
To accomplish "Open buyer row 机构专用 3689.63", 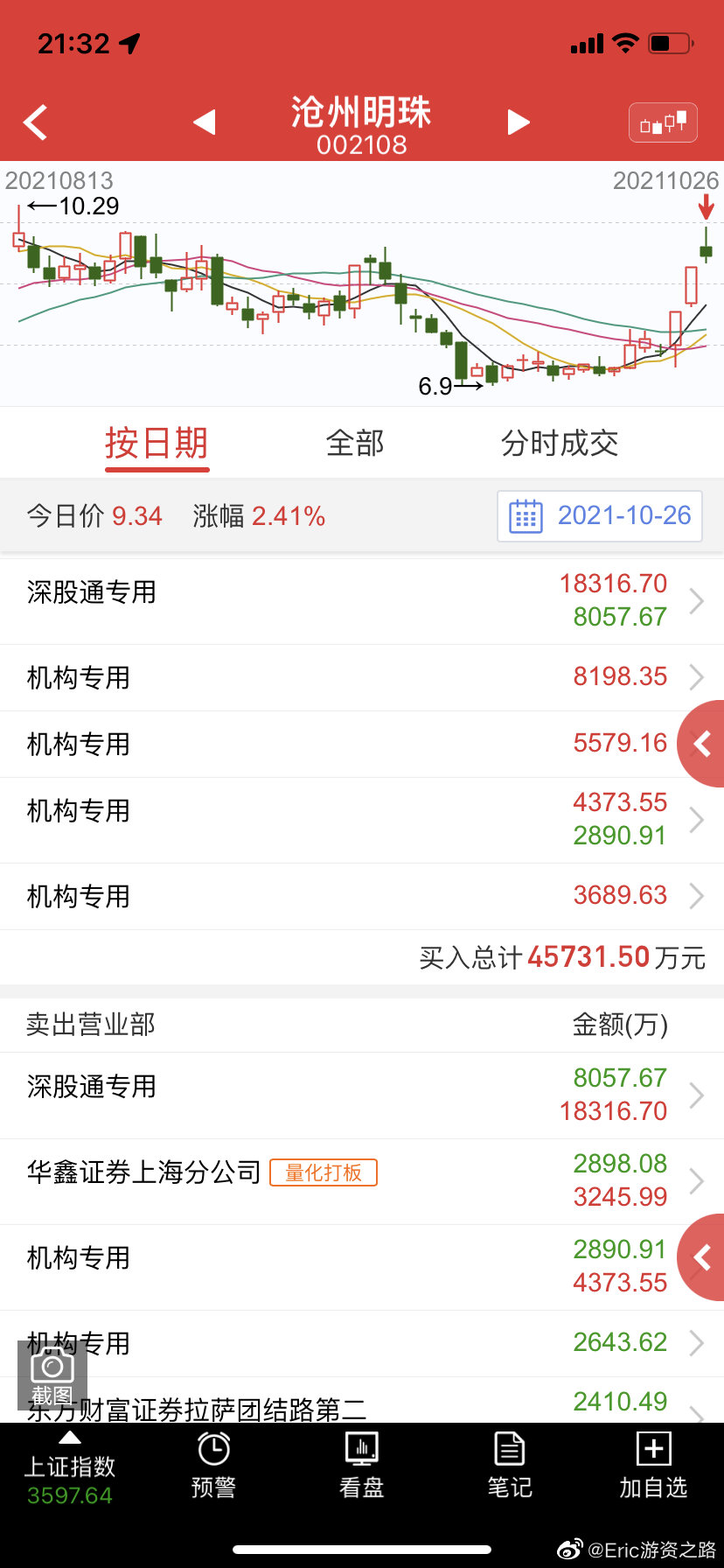I will pos(362,896).
